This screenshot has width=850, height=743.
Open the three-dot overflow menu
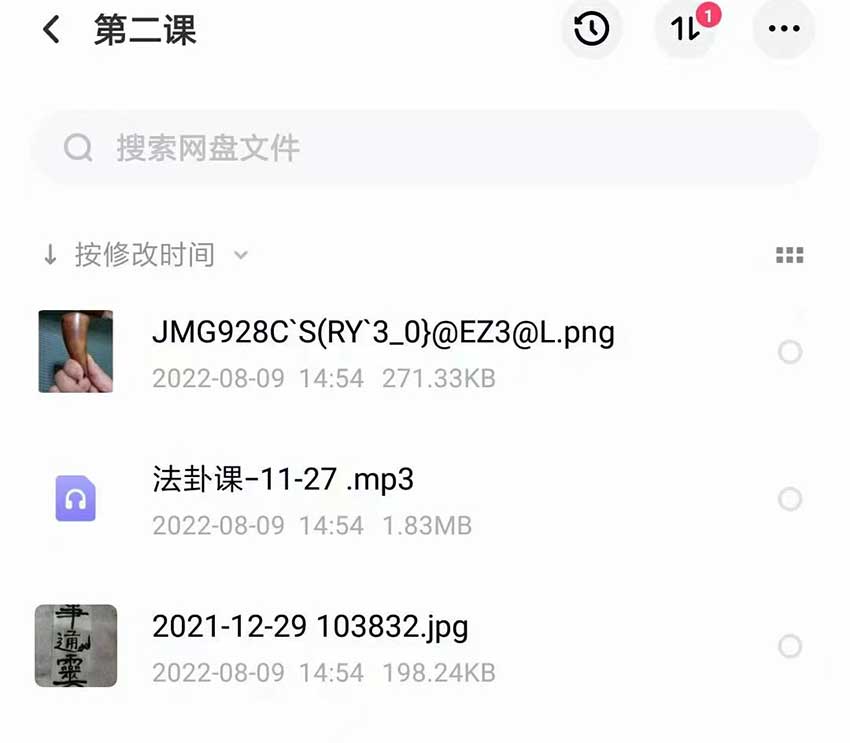click(783, 30)
